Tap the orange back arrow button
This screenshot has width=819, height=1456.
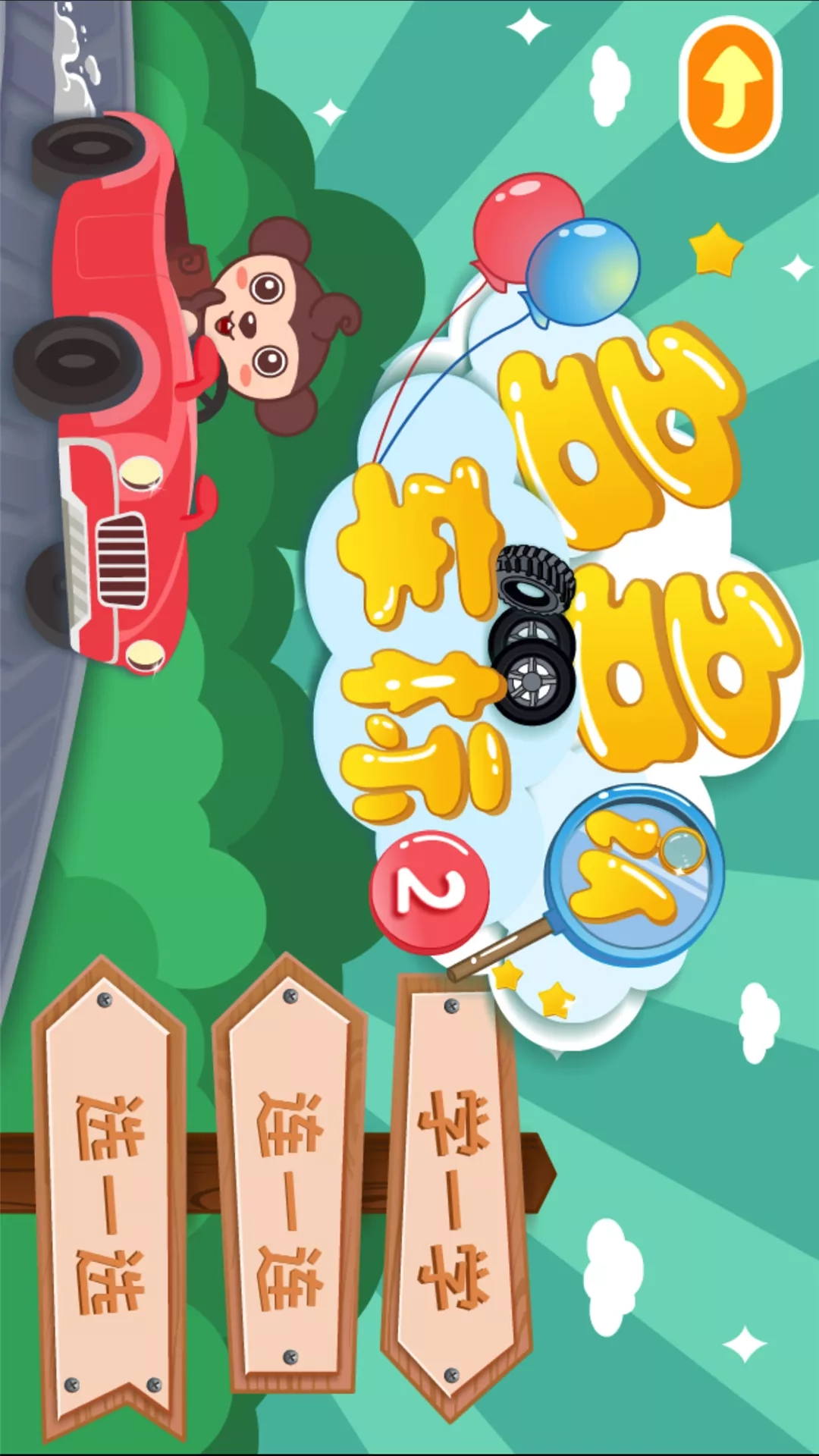point(730,89)
